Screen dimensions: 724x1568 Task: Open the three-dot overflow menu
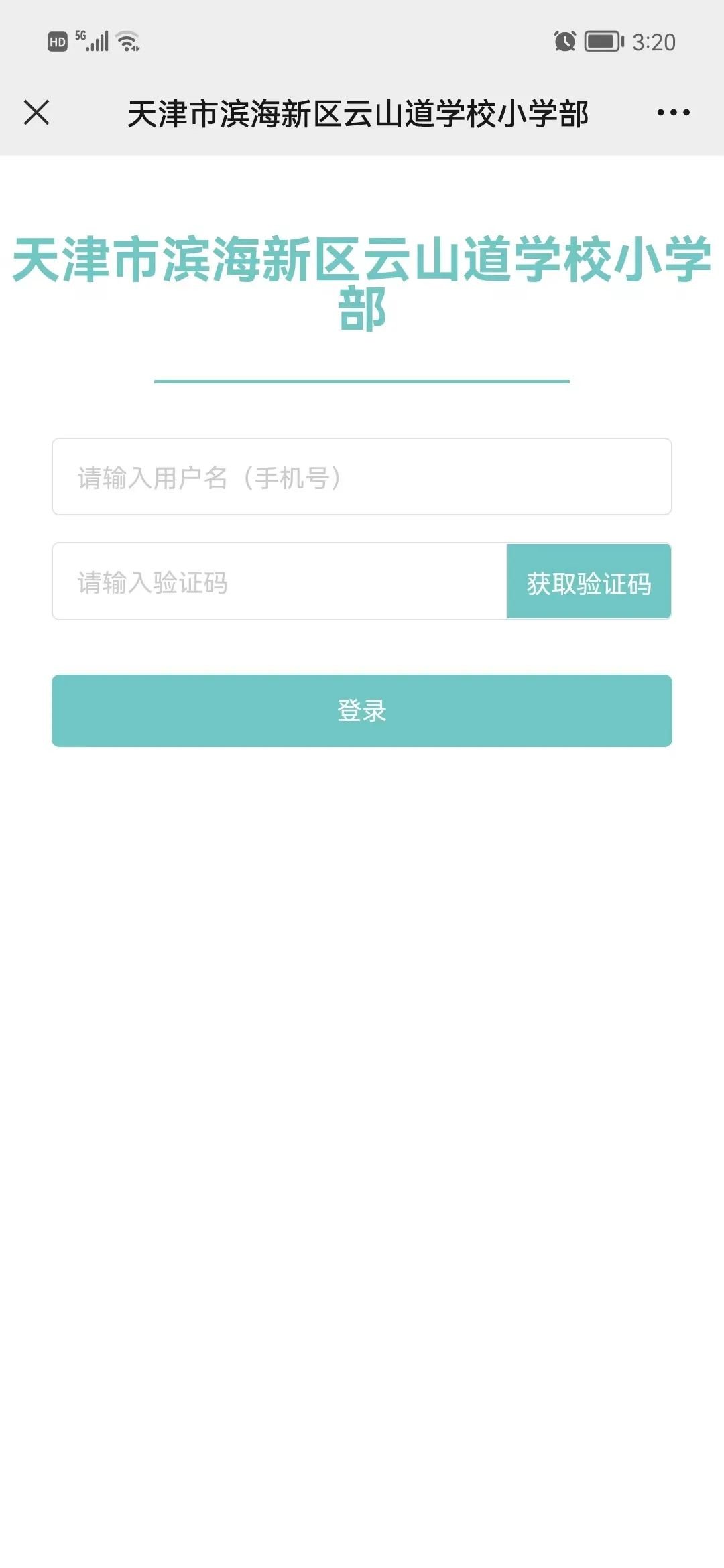(673, 113)
